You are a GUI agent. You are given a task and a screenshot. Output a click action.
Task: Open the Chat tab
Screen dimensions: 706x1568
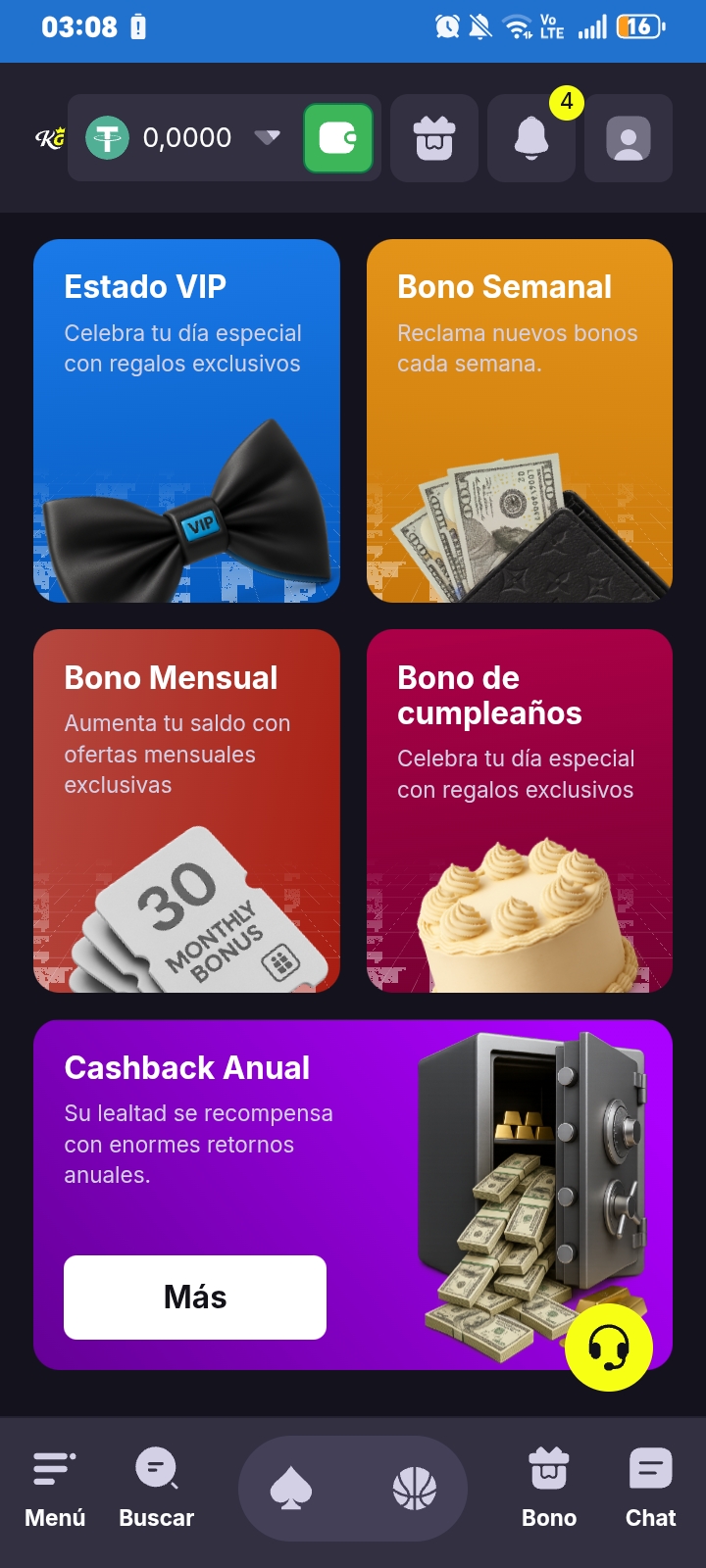coord(651,1490)
